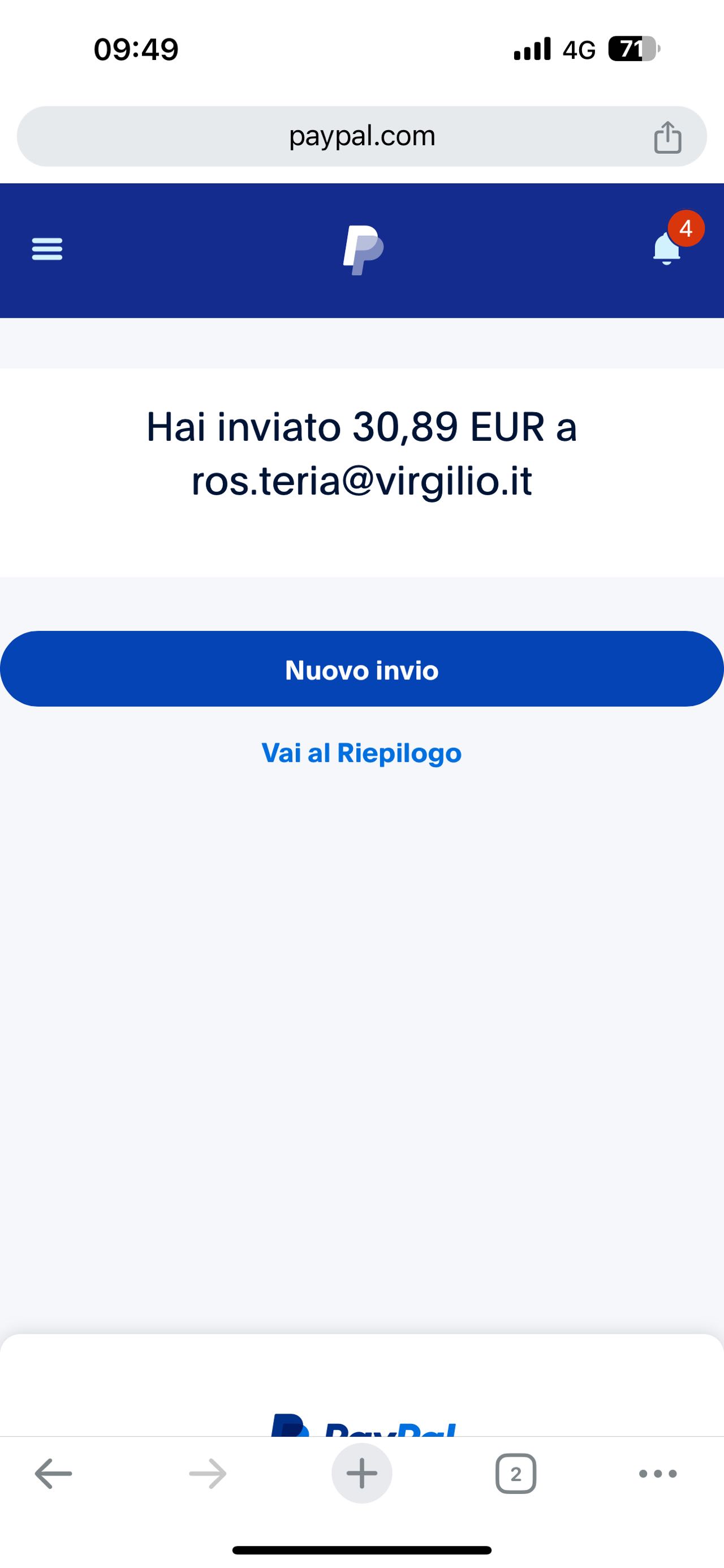Image resolution: width=724 pixels, height=1568 pixels.
Task: Open the Vai al Riepilogo link
Action: pos(361,753)
